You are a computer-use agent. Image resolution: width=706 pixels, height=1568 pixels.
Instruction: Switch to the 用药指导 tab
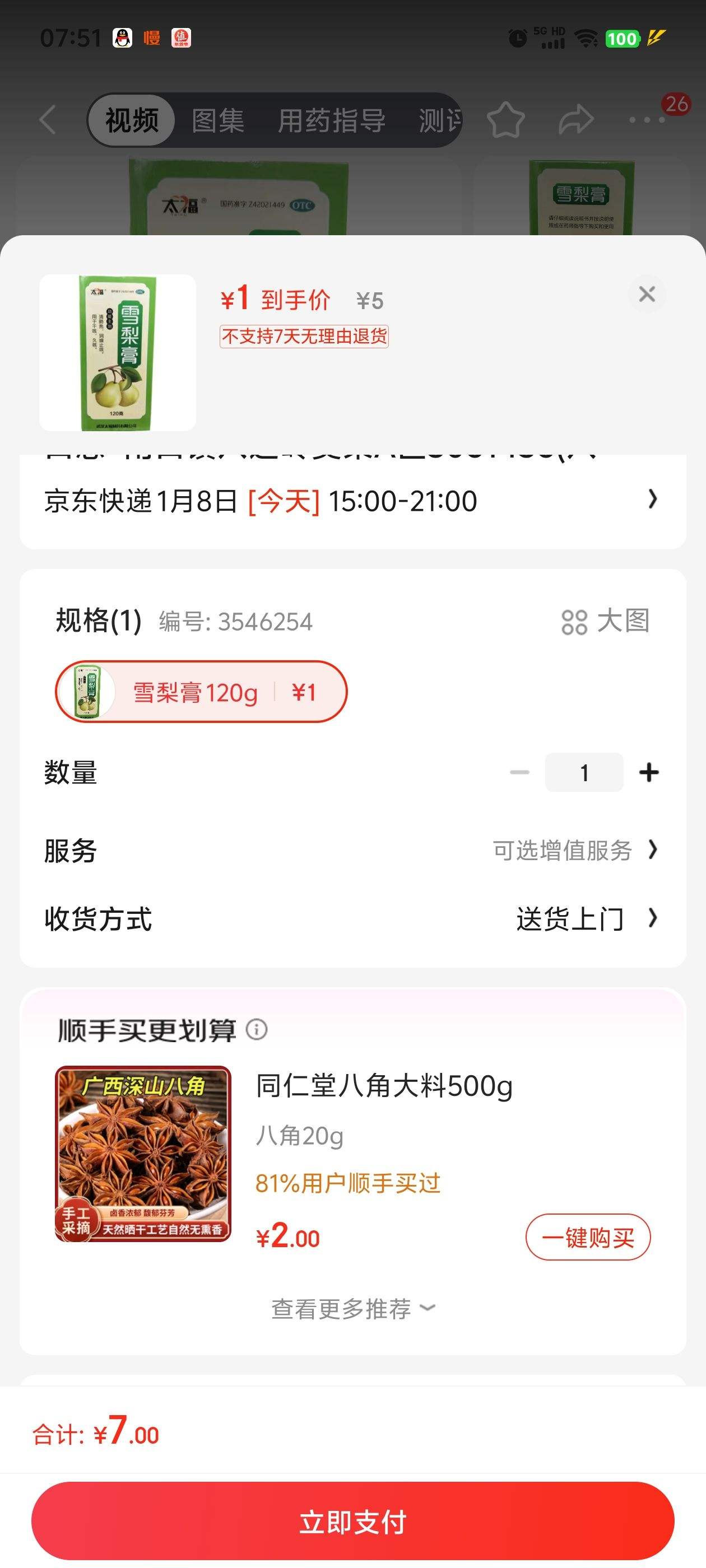tap(333, 119)
